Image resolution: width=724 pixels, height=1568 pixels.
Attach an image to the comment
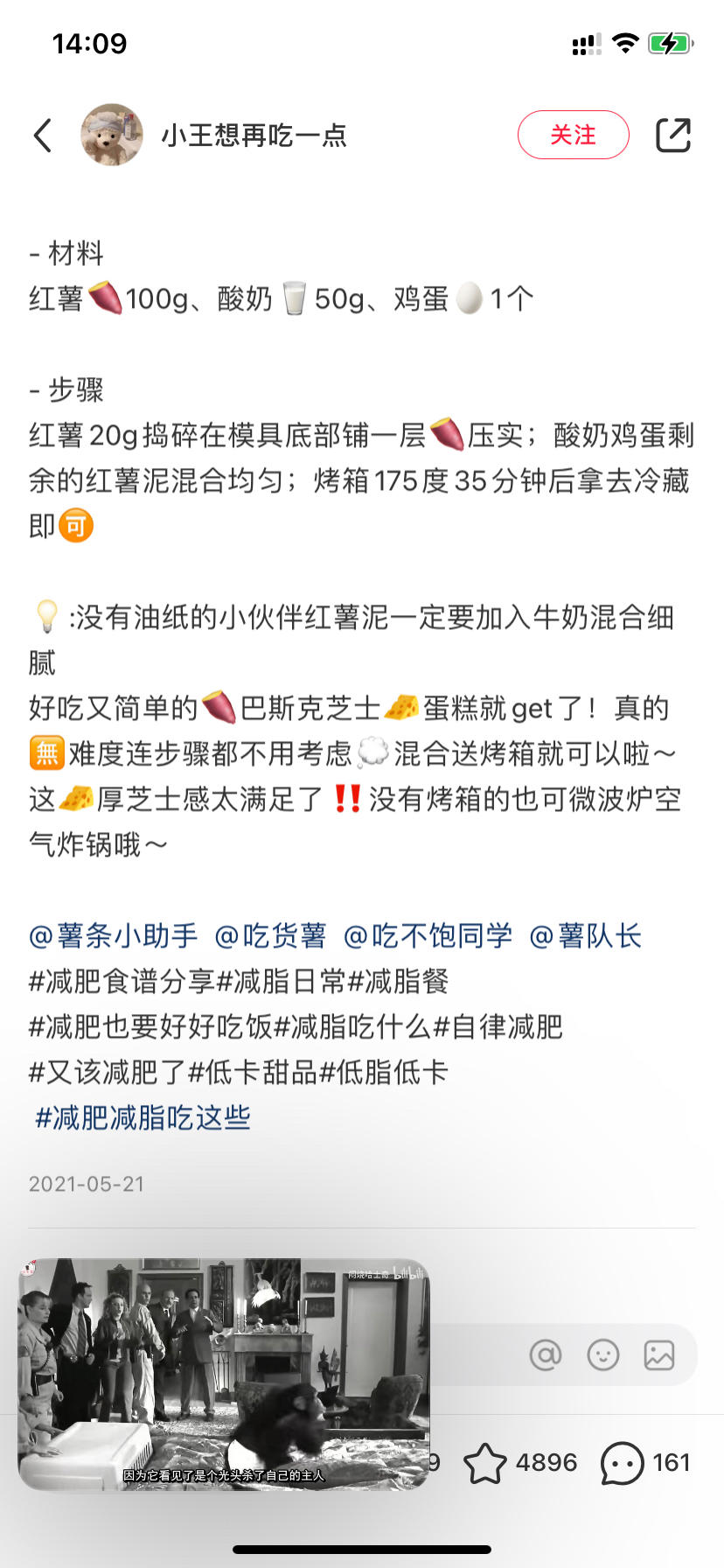click(x=659, y=1355)
